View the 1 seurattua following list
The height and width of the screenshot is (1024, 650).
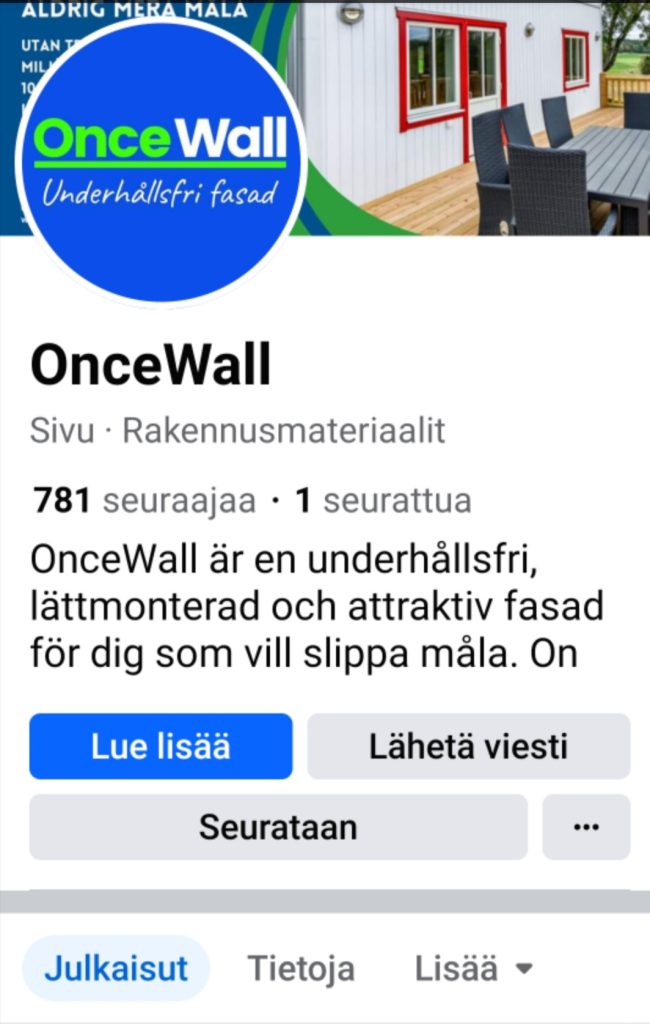(383, 500)
